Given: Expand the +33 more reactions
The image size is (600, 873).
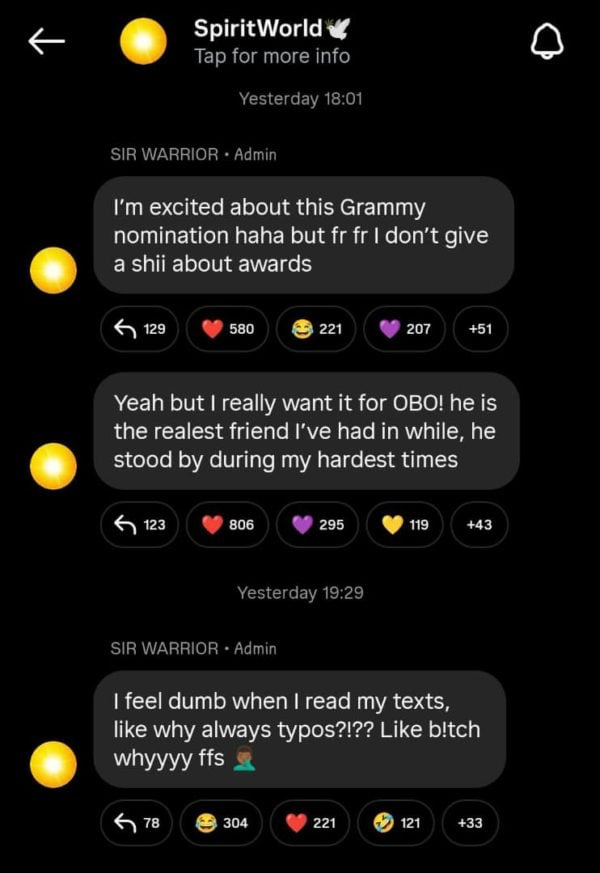Looking at the screenshot, I should pyautogui.click(x=469, y=823).
